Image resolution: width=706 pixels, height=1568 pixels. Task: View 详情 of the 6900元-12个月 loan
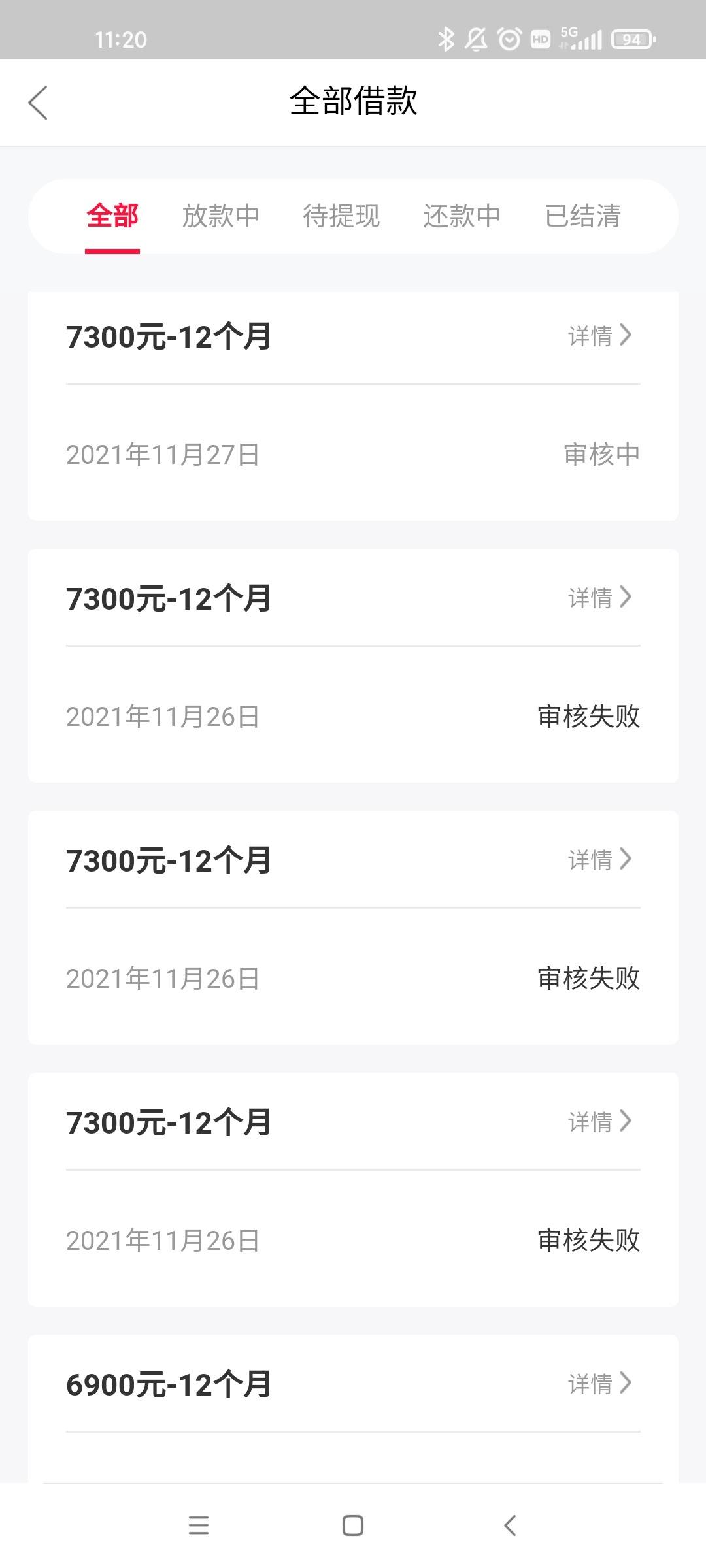[600, 1383]
